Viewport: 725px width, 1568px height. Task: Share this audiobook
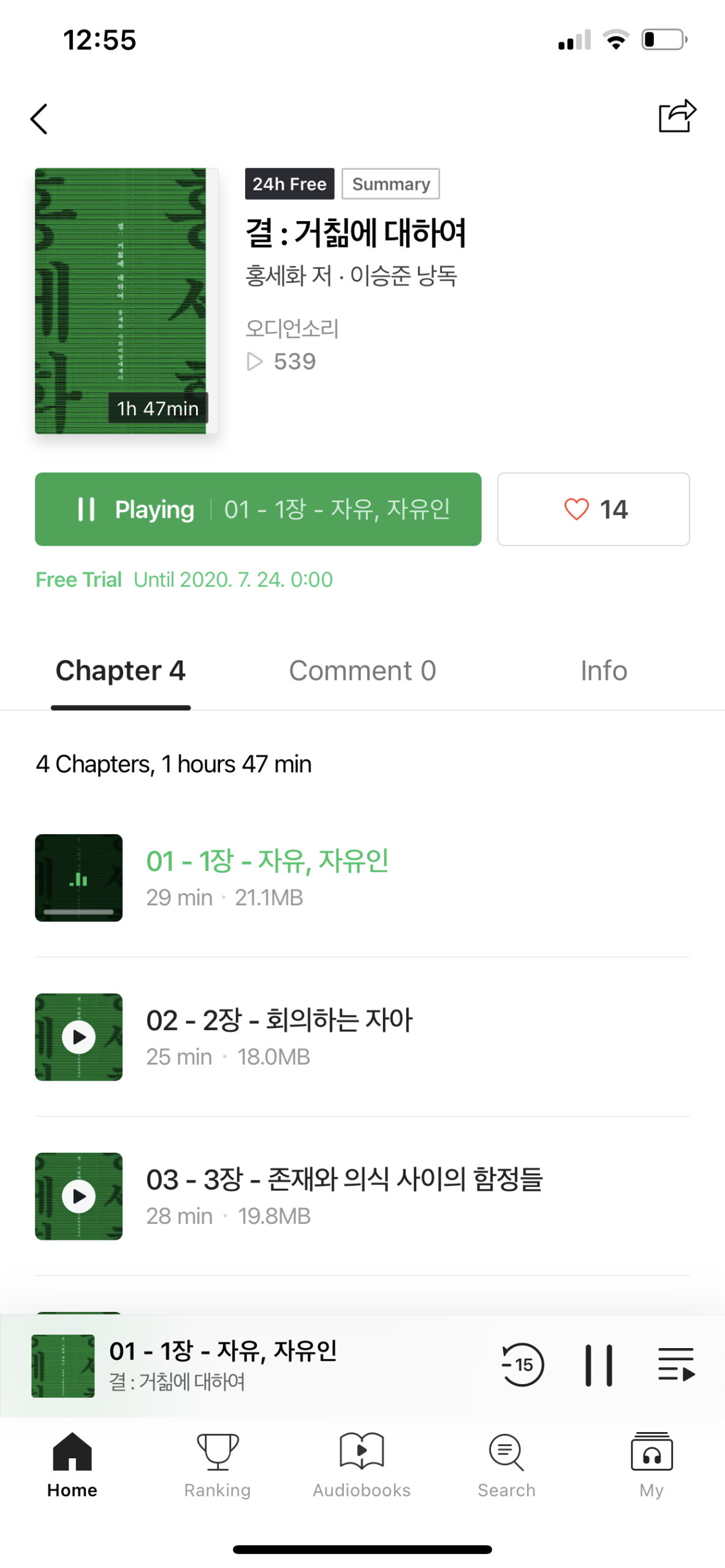(x=677, y=116)
